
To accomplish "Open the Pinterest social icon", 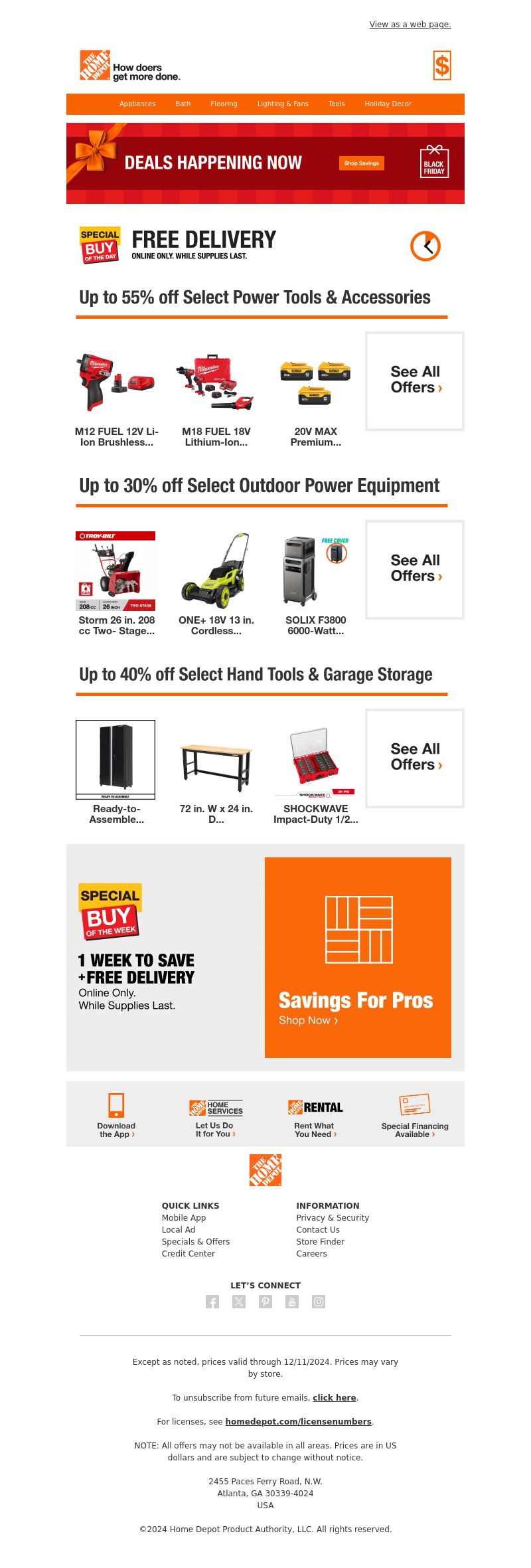I will [265, 1302].
